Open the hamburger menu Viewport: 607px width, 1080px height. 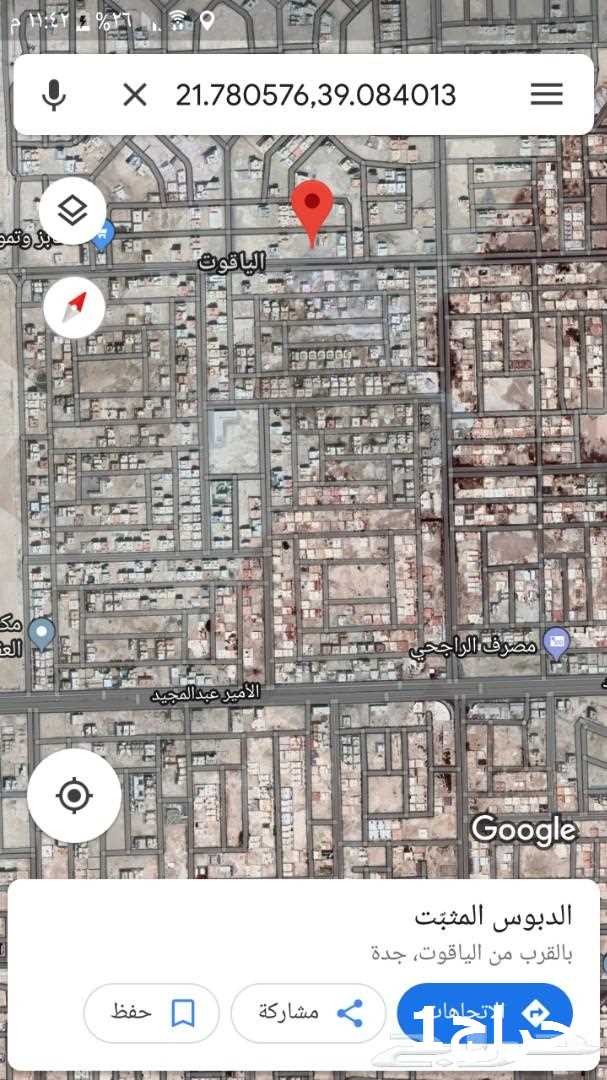coord(546,94)
